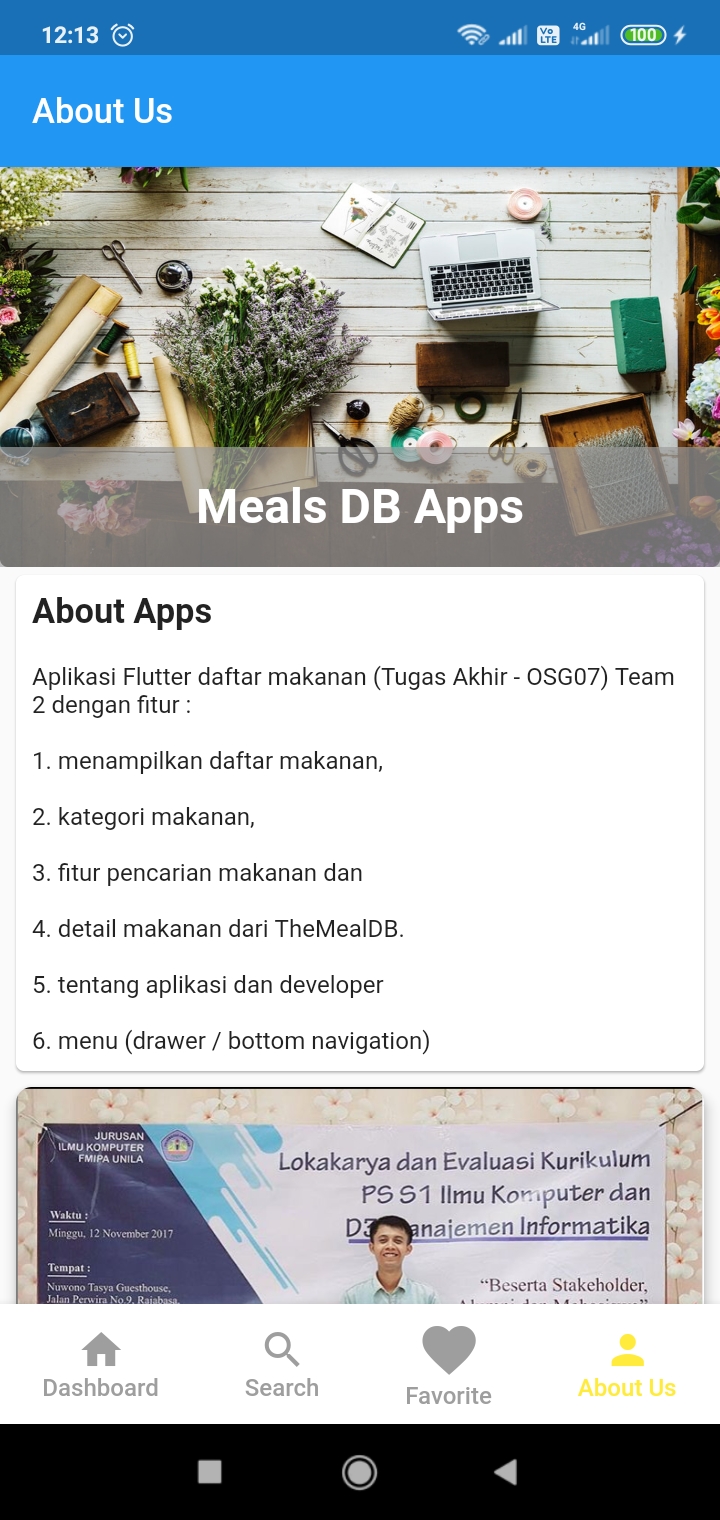The image size is (720, 1520).
Task: Go to the Favorite tab
Action: [x=448, y=1366]
